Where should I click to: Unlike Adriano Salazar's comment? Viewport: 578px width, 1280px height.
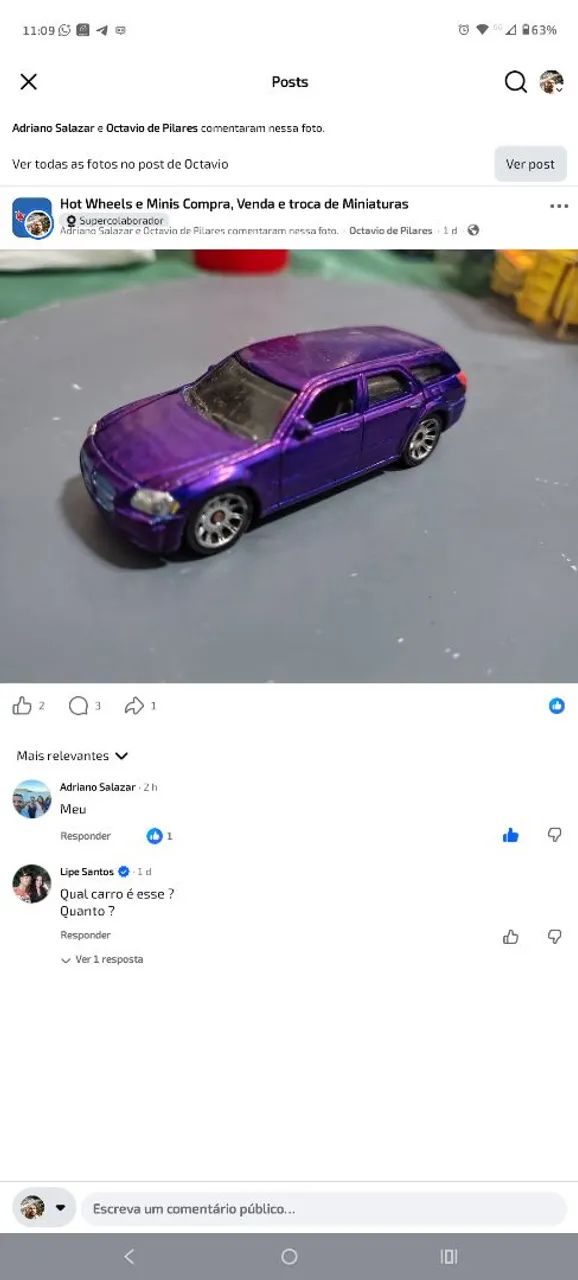pyautogui.click(x=511, y=835)
